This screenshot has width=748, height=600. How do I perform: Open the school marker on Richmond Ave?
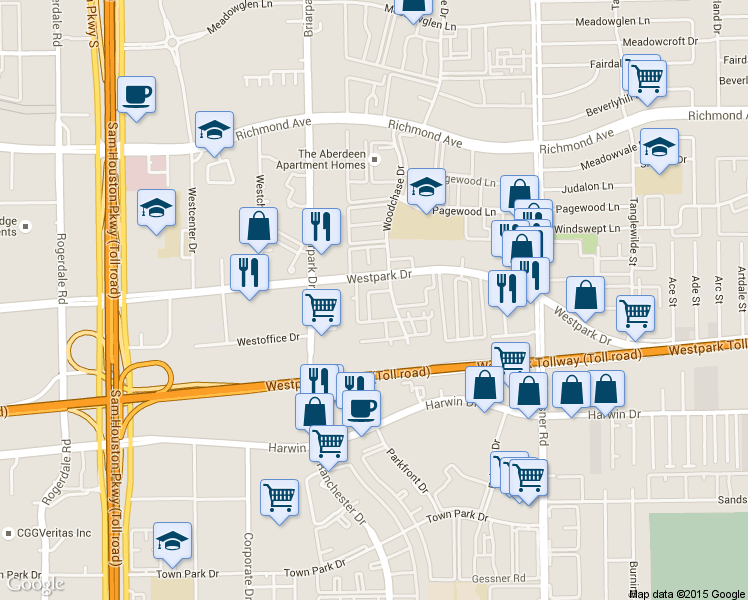coord(214,130)
